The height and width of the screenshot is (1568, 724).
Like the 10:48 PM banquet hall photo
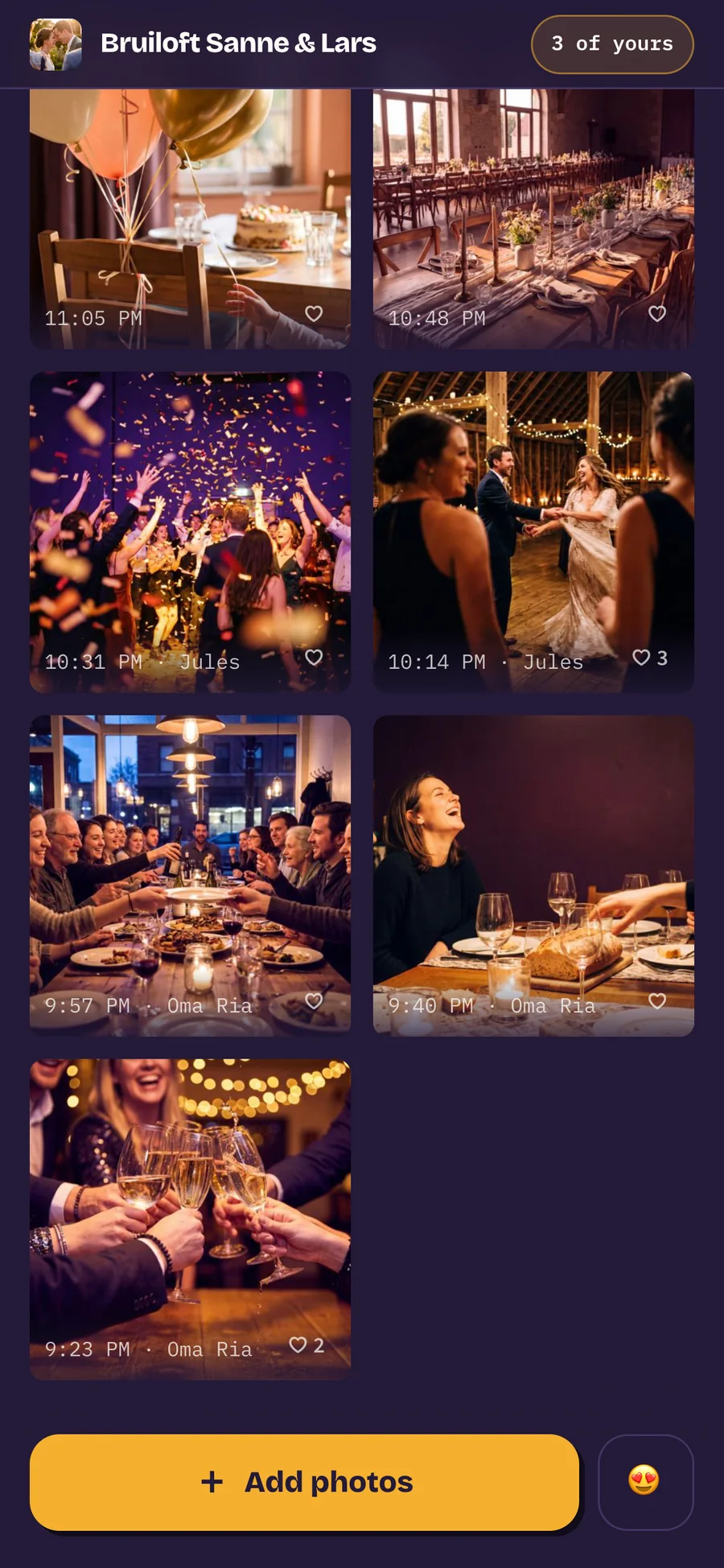tap(657, 314)
